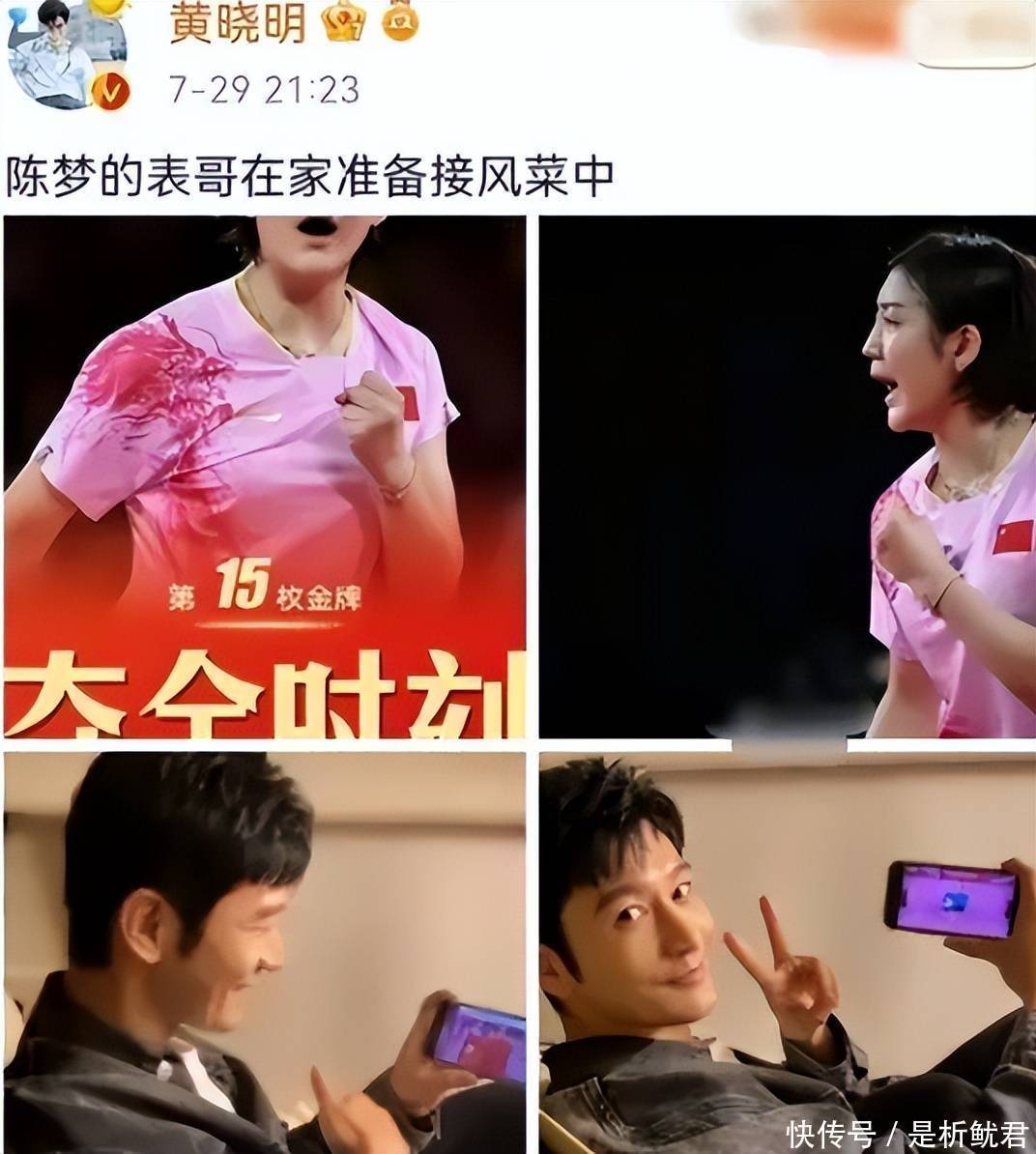Open the photo of man pointing at phone

265,952
